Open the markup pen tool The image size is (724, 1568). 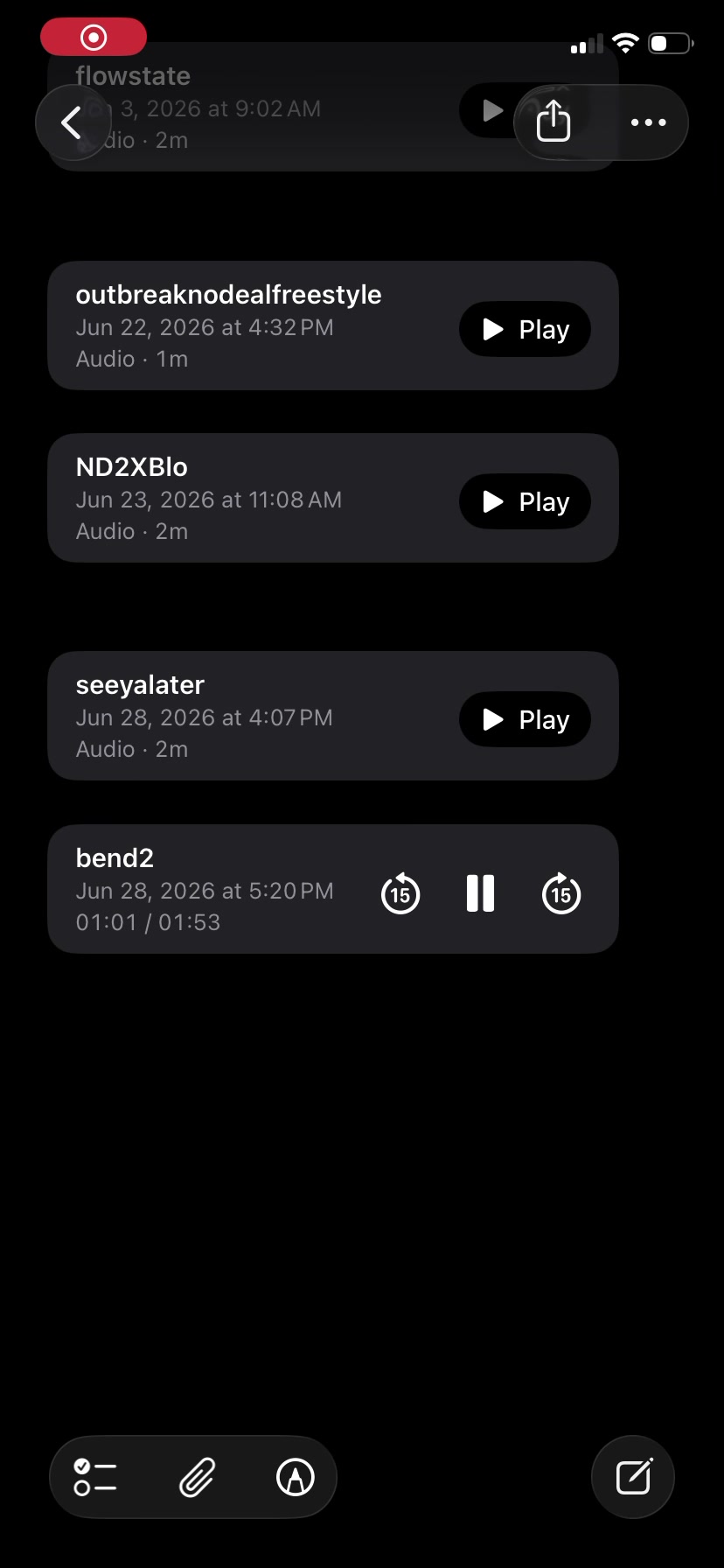[296, 1477]
